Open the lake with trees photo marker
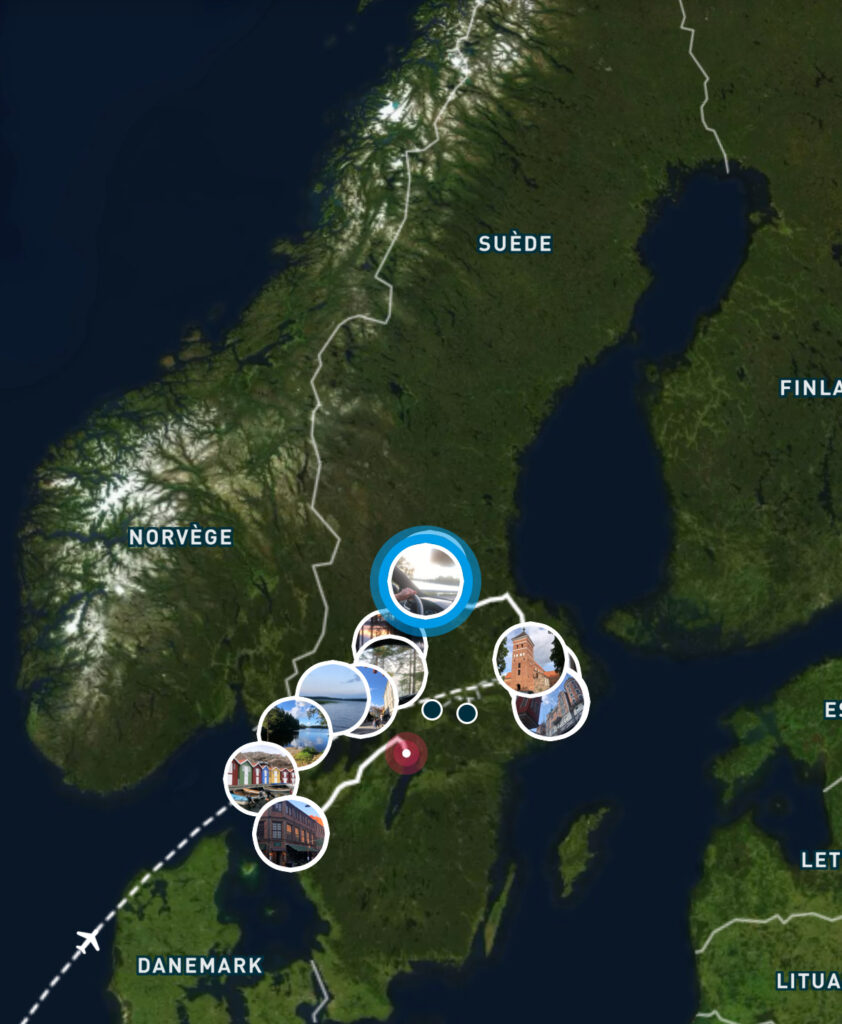 294,729
